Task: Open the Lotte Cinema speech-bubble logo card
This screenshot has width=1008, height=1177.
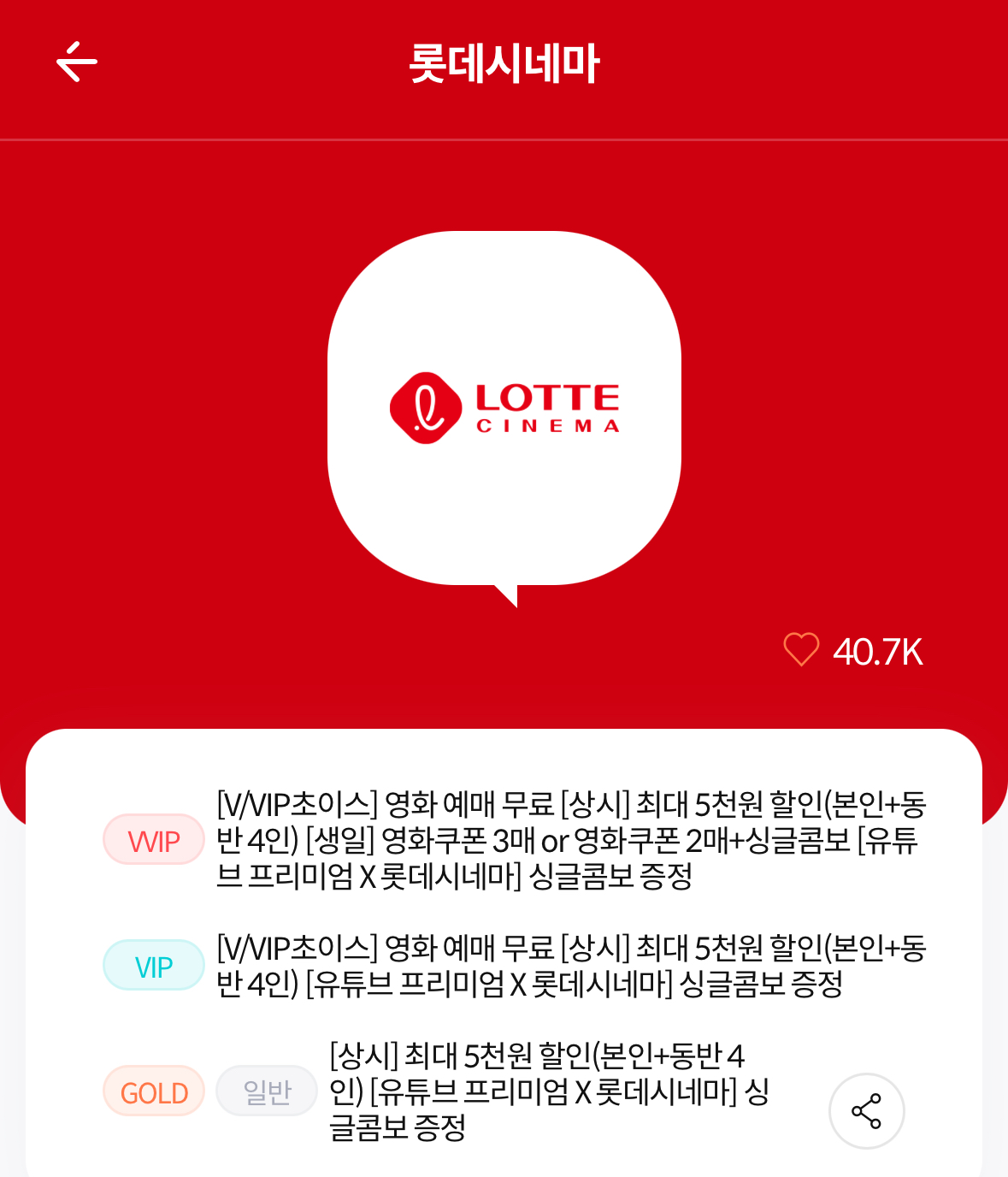Action: tap(504, 402)
